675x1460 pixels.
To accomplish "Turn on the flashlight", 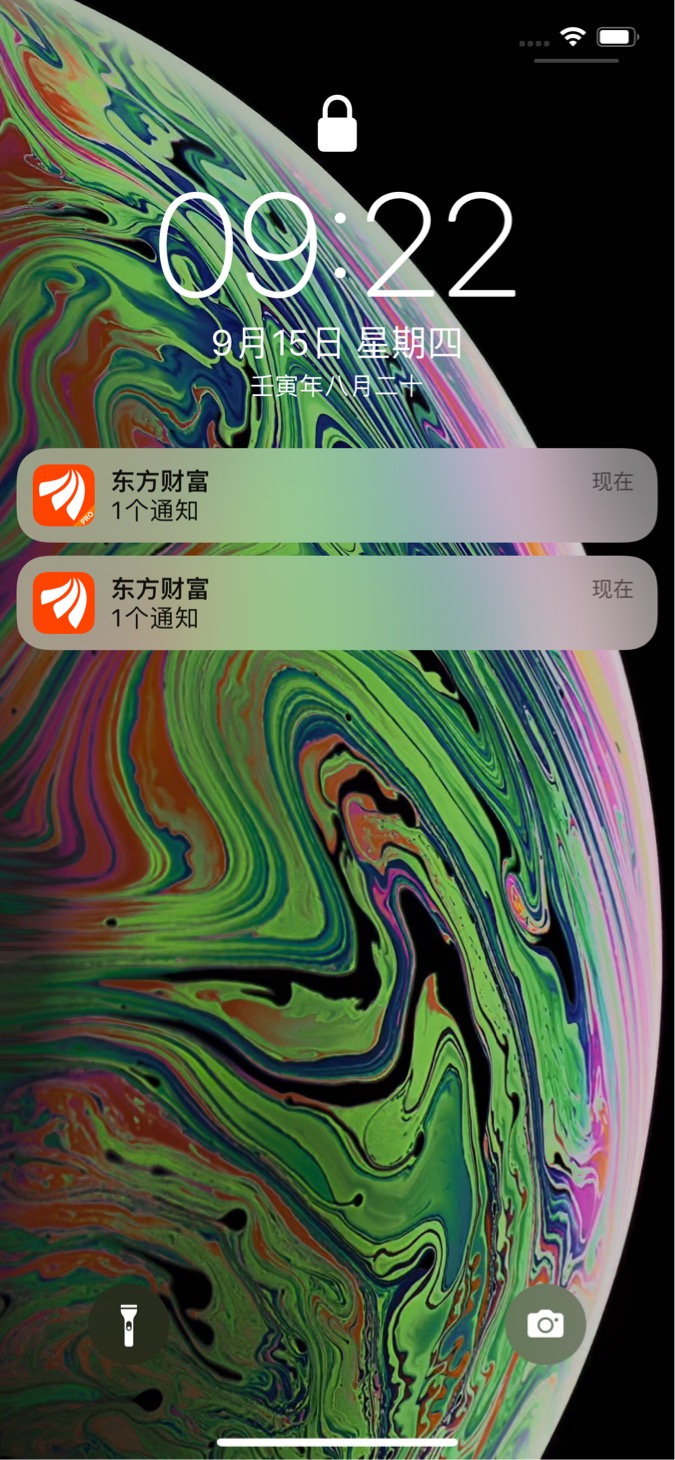I will click(x=129, y=1325).
